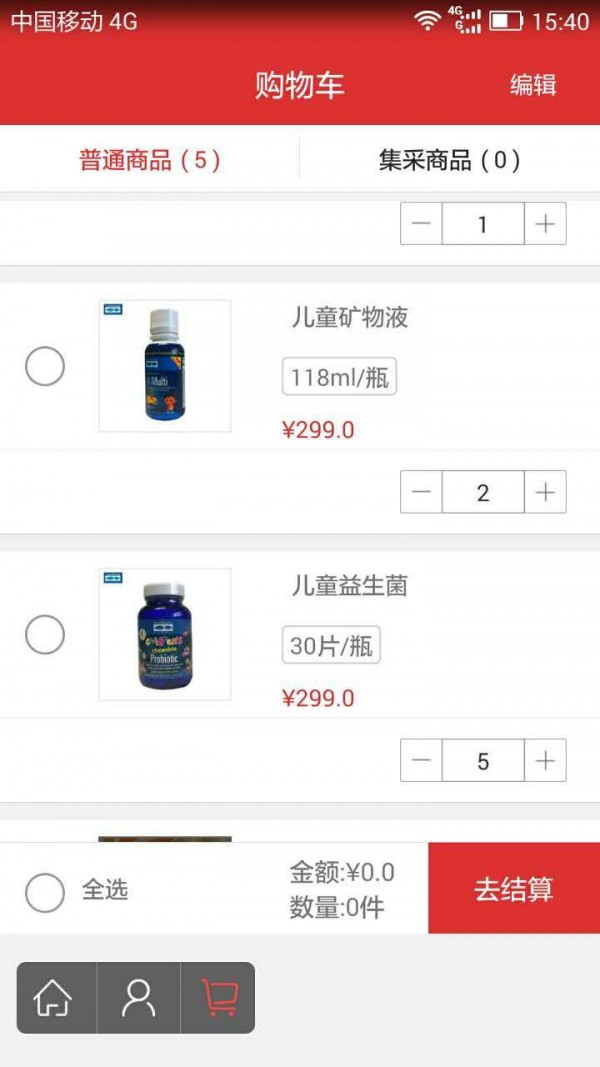
Task: Select the 儿童益生菌 item checkbox
Action: pyautogui.click(x=45, y=634)
